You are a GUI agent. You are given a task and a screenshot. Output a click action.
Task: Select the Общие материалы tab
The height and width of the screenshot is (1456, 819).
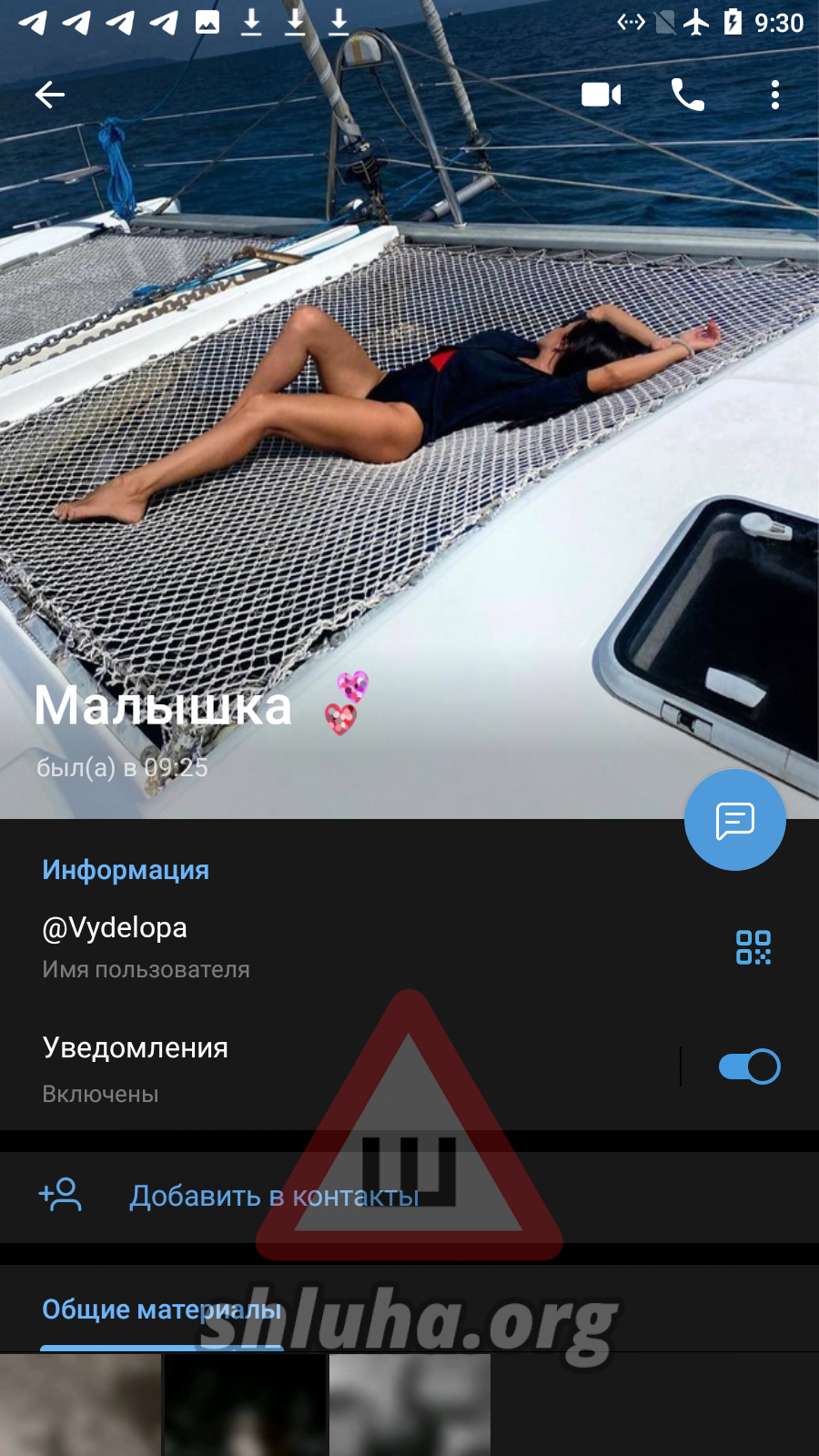click(162, 1310)
